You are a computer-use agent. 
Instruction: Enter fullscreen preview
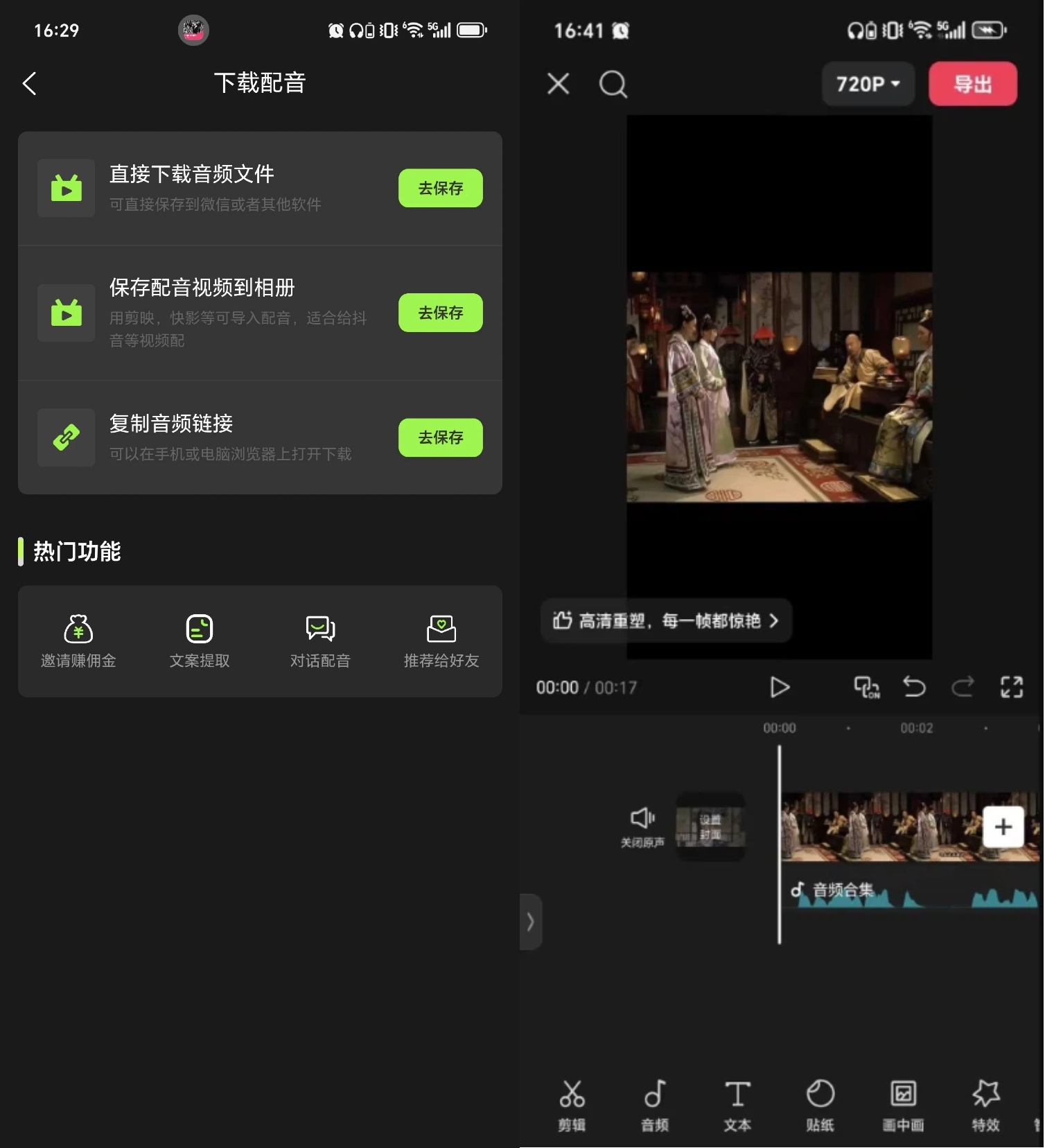pos(1011,687)
